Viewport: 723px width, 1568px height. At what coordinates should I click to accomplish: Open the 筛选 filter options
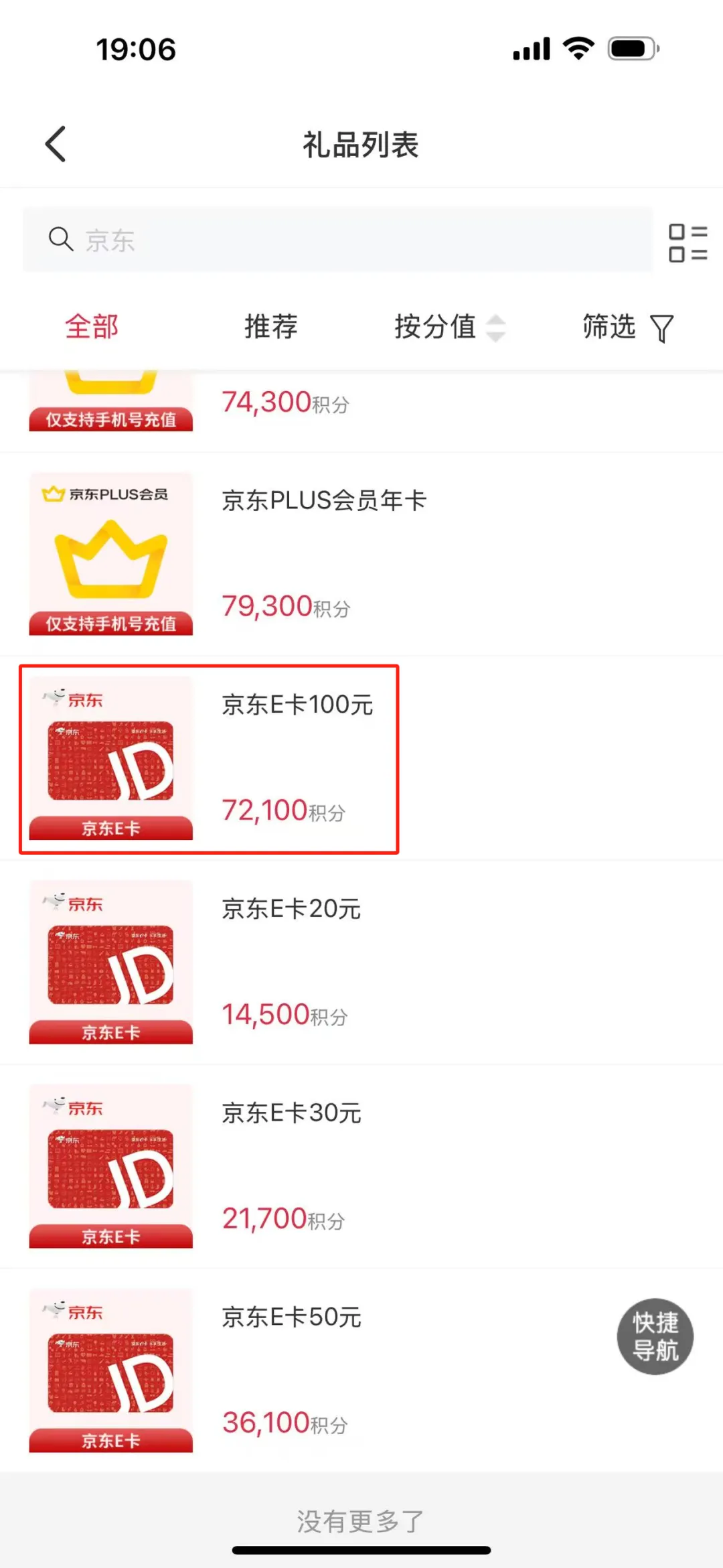[x=627, y=327]
